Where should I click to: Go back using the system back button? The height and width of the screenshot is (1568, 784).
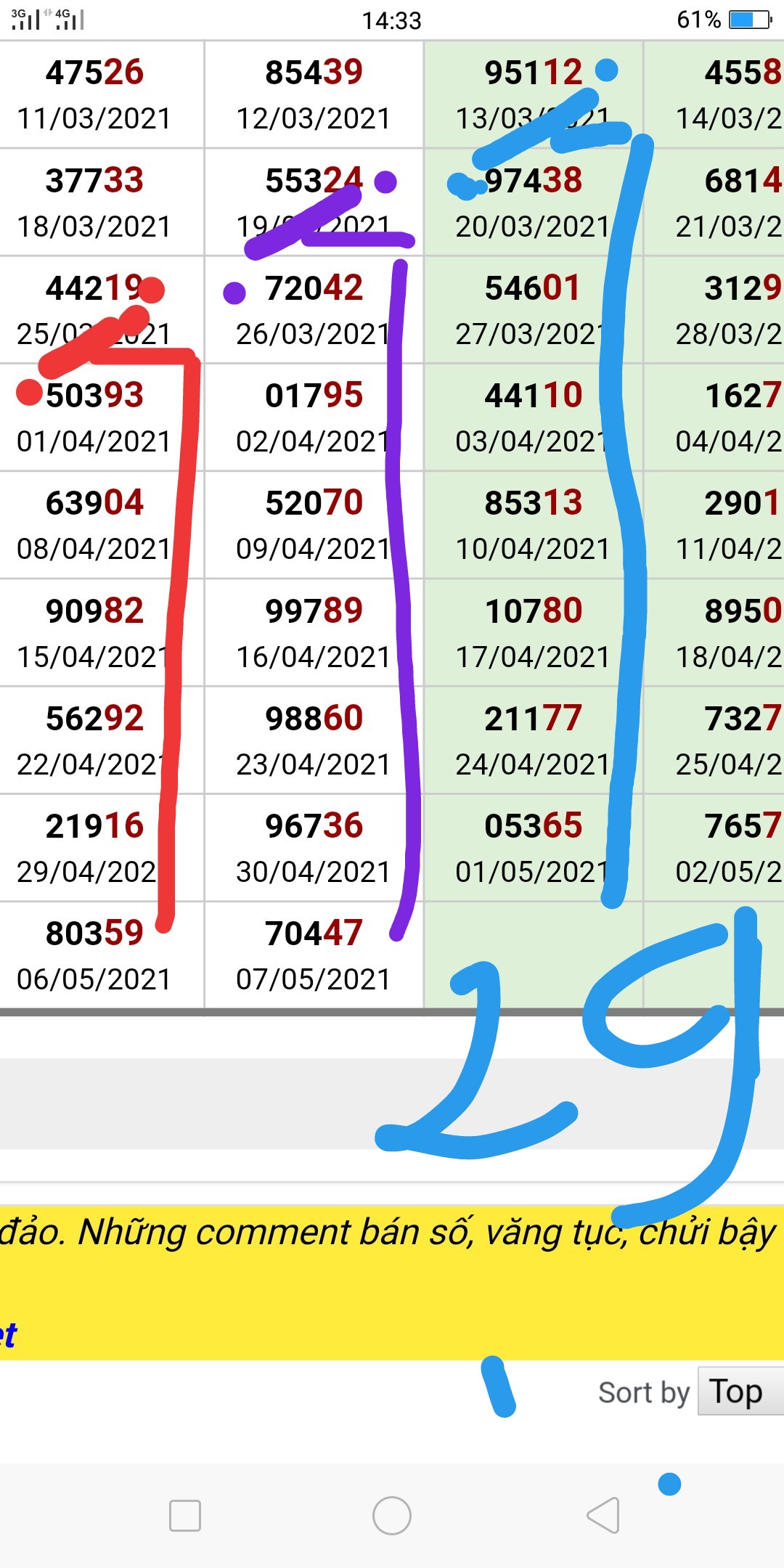click(x=603, y=1516)
